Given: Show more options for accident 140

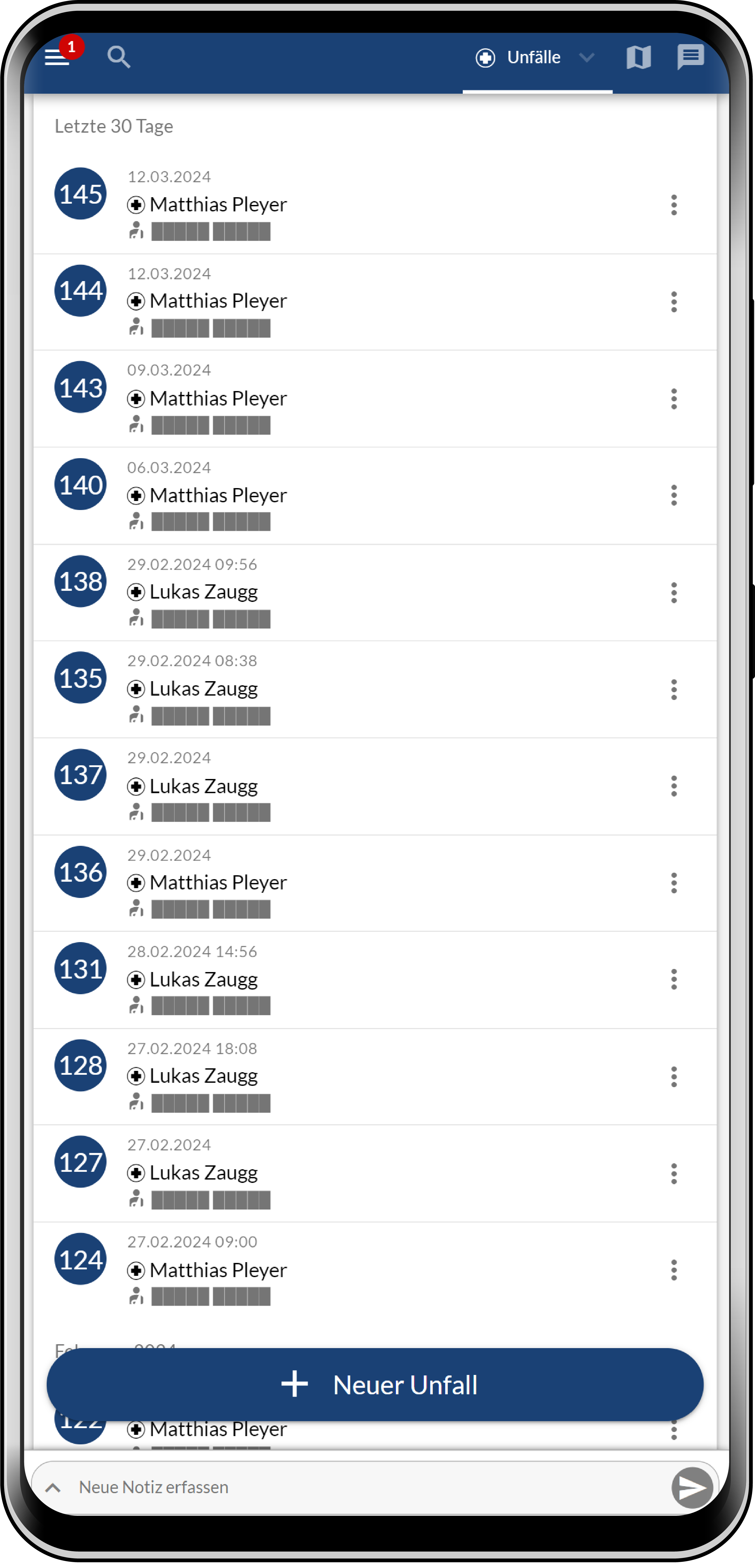Looking at the screenshot, I should coord(673,496).
